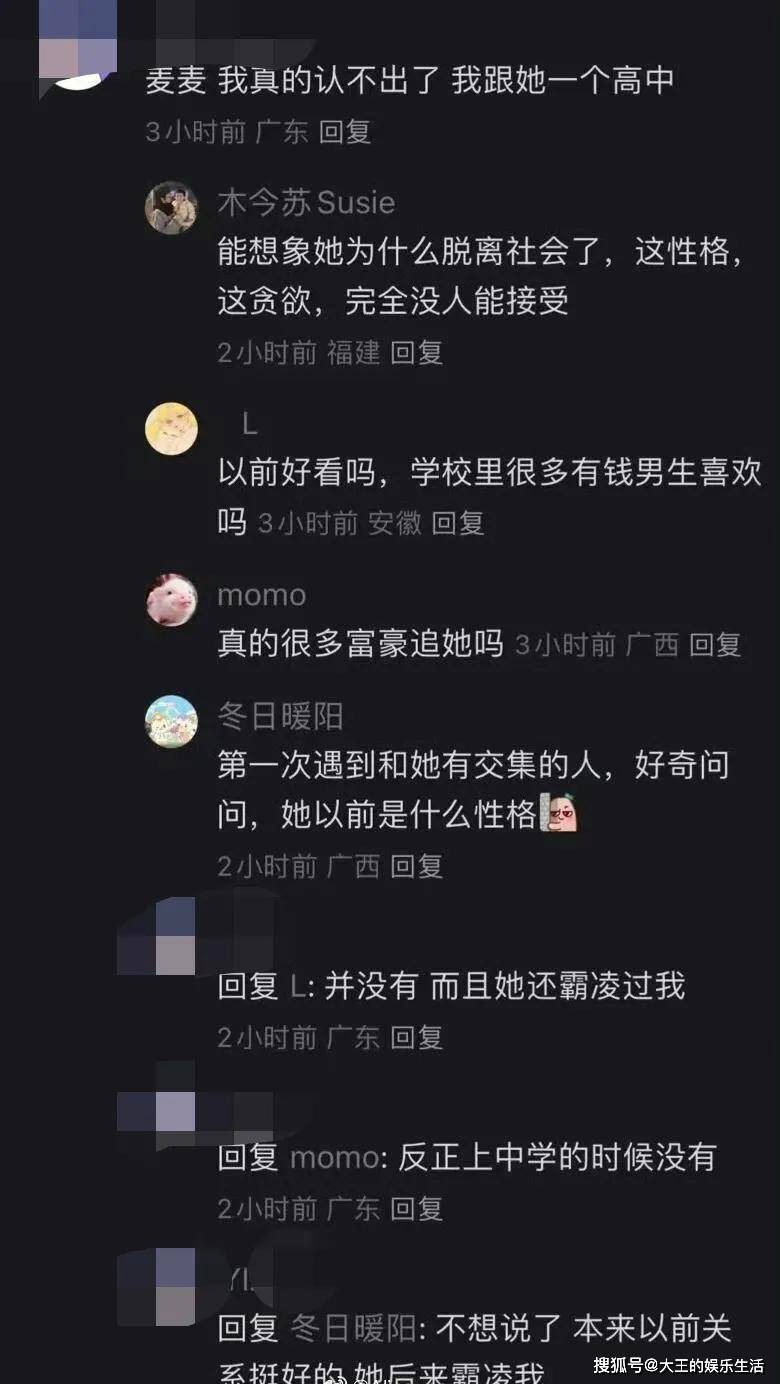Tap the username momo above the 富豪 comment
This screenshot has height=1384, width=780.
click(x=262, y=595)
